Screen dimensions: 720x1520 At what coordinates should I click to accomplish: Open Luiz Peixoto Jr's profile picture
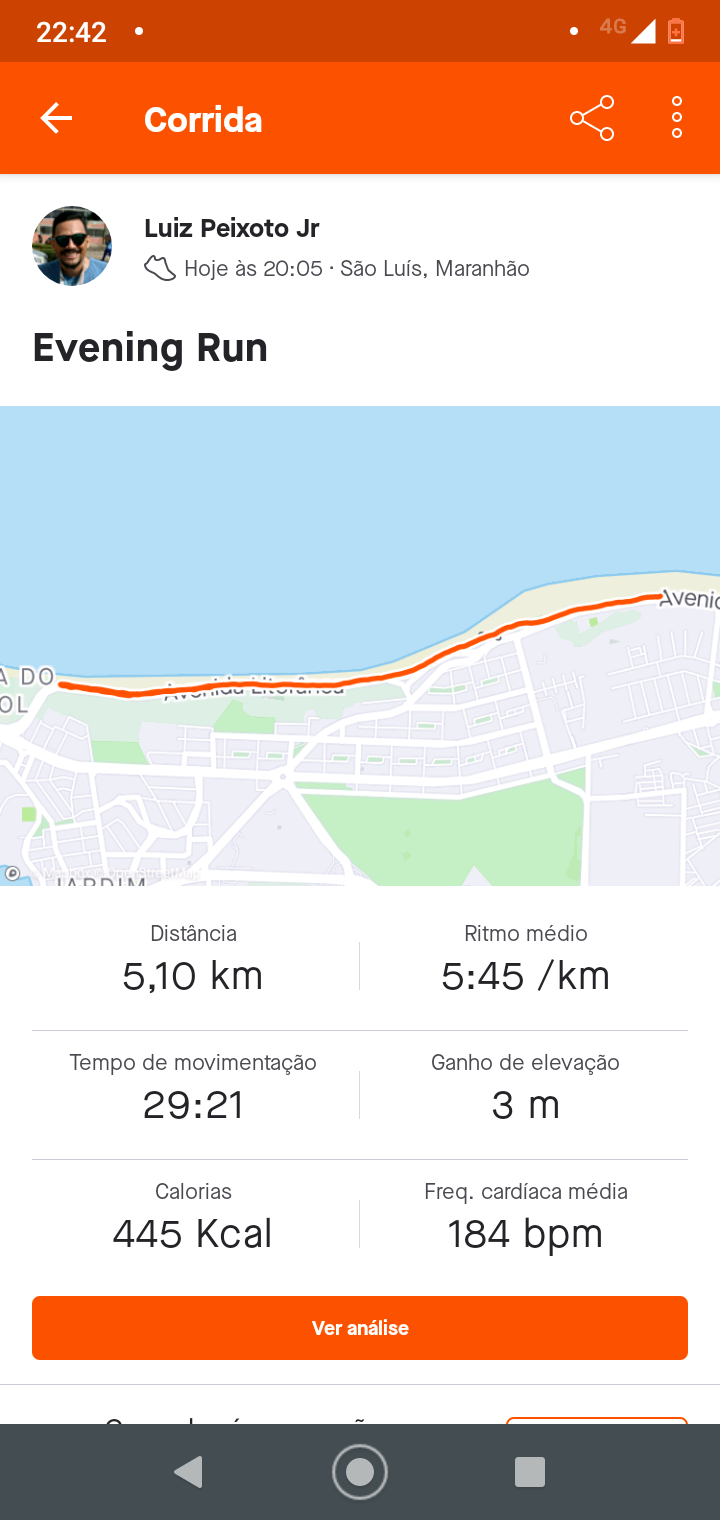coord(72,246)
